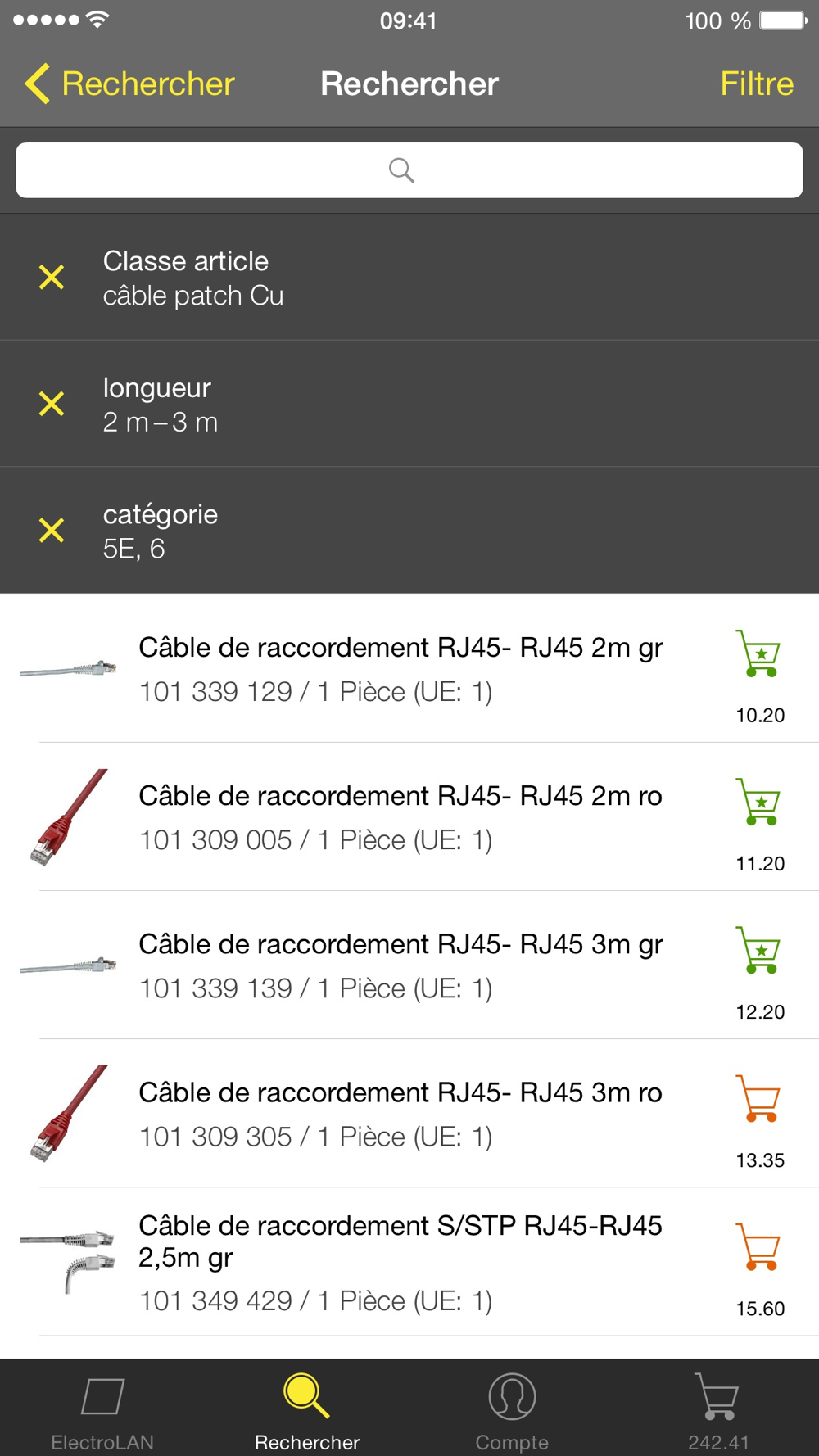The width and height of the screenshot is (819, 1456).
Task: Open item 101 339 129 RJ45 2m gr
Action: click(400, 668)
